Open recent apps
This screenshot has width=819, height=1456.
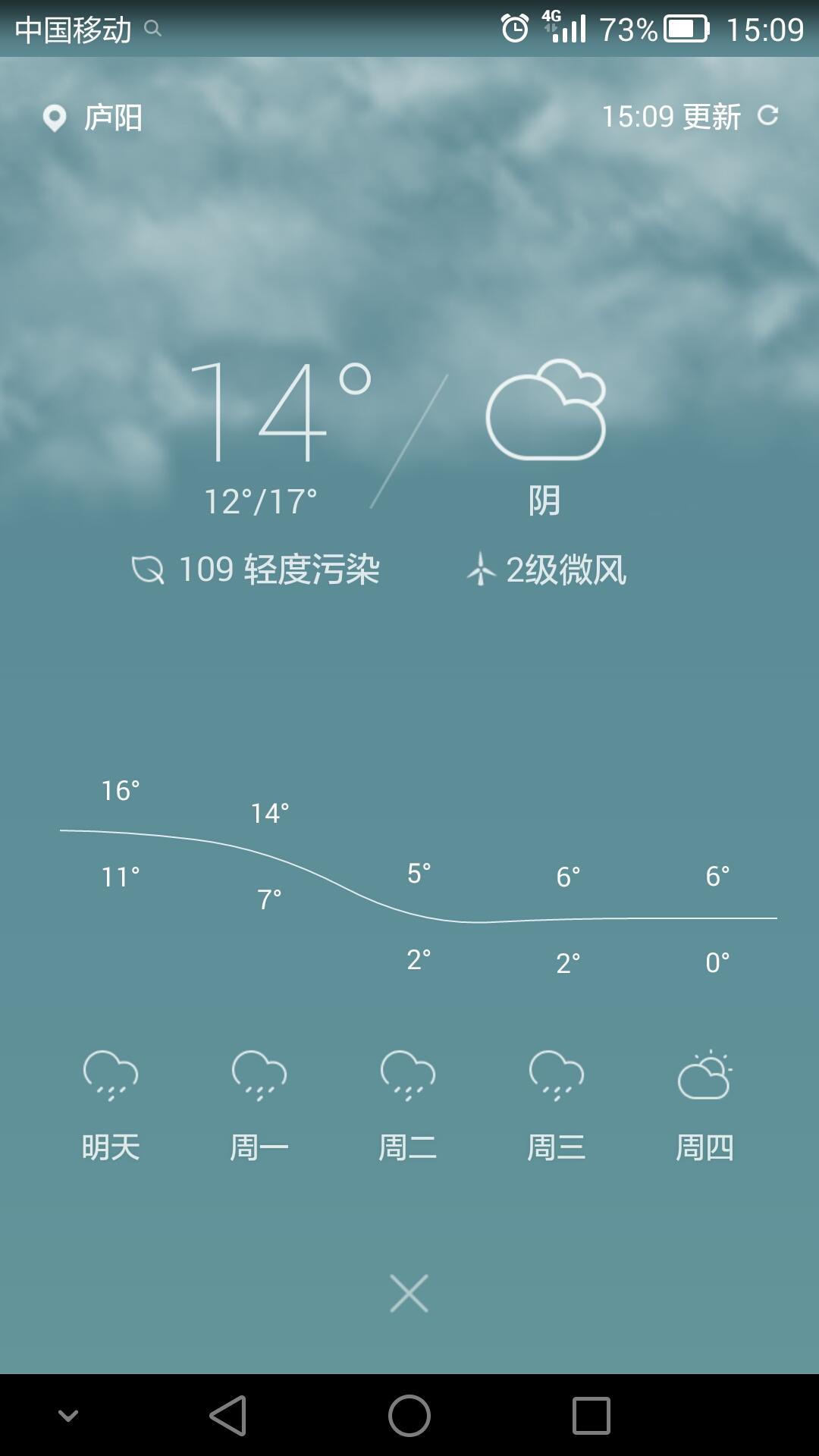pos(591,1415)
